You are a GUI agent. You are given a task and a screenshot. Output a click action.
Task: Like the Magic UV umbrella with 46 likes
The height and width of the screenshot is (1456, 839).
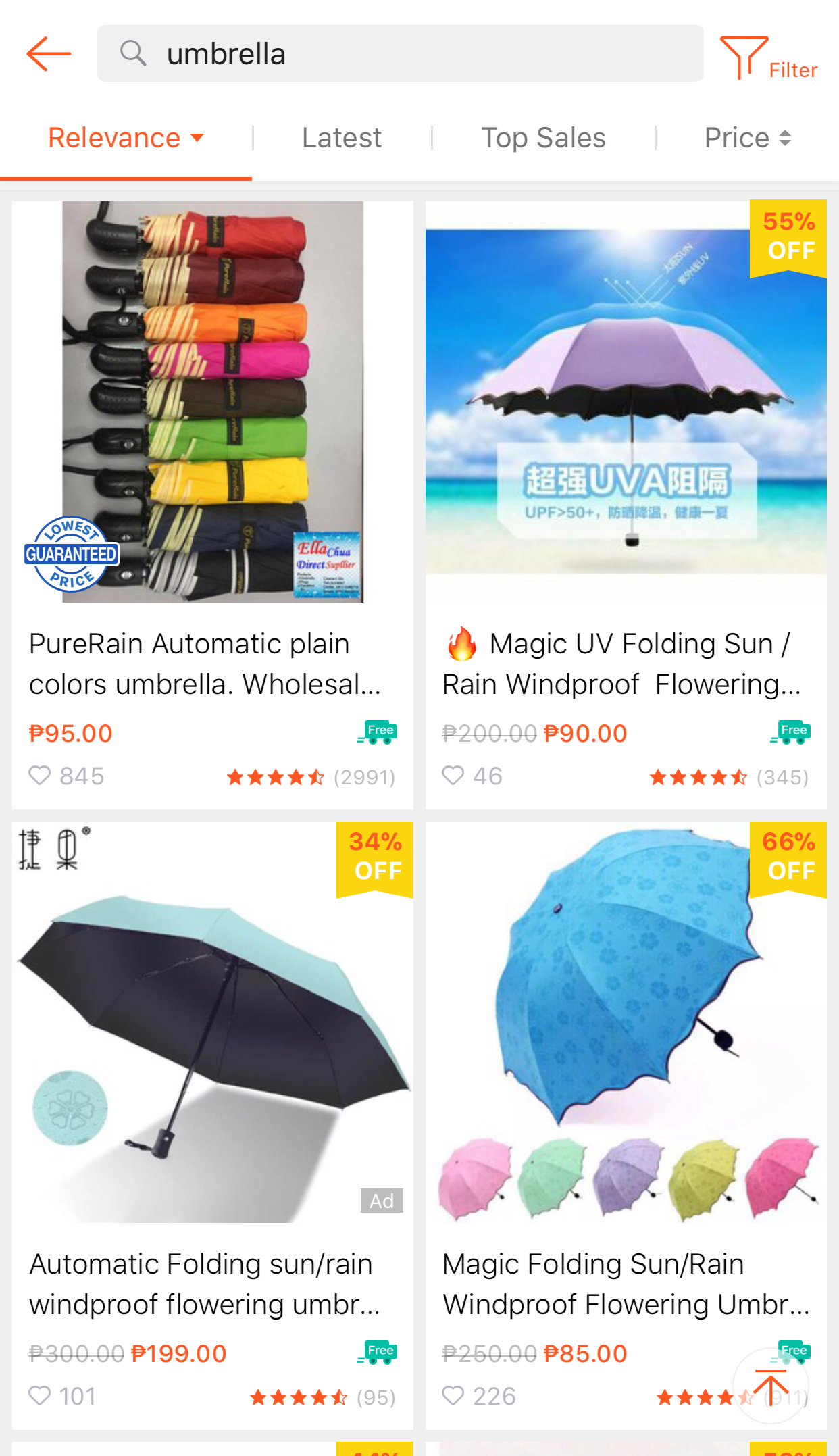(x=453, y=776)
